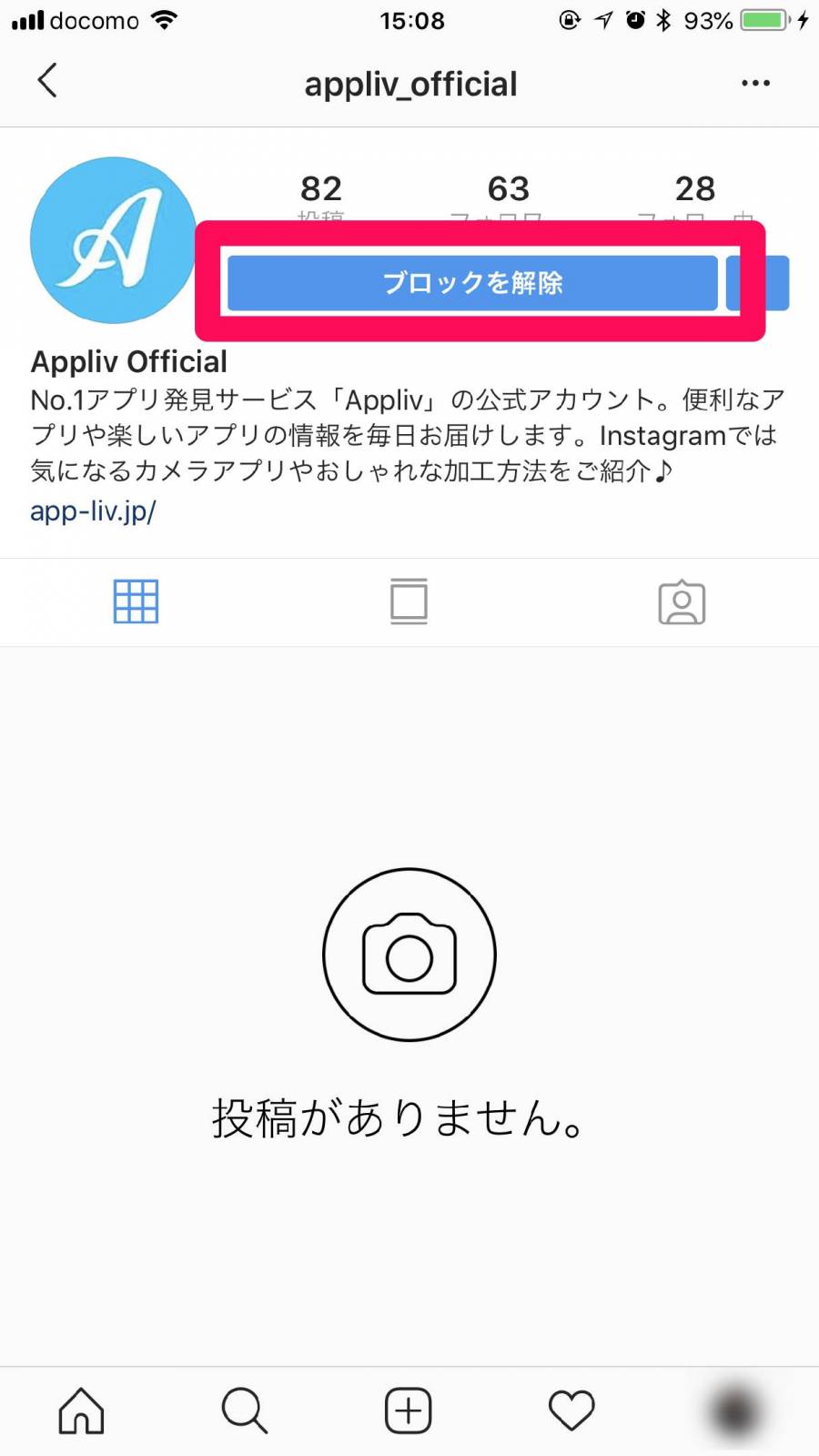Switch to the grid view tab
Screen dimensions: 819x1456
[136, 602]
